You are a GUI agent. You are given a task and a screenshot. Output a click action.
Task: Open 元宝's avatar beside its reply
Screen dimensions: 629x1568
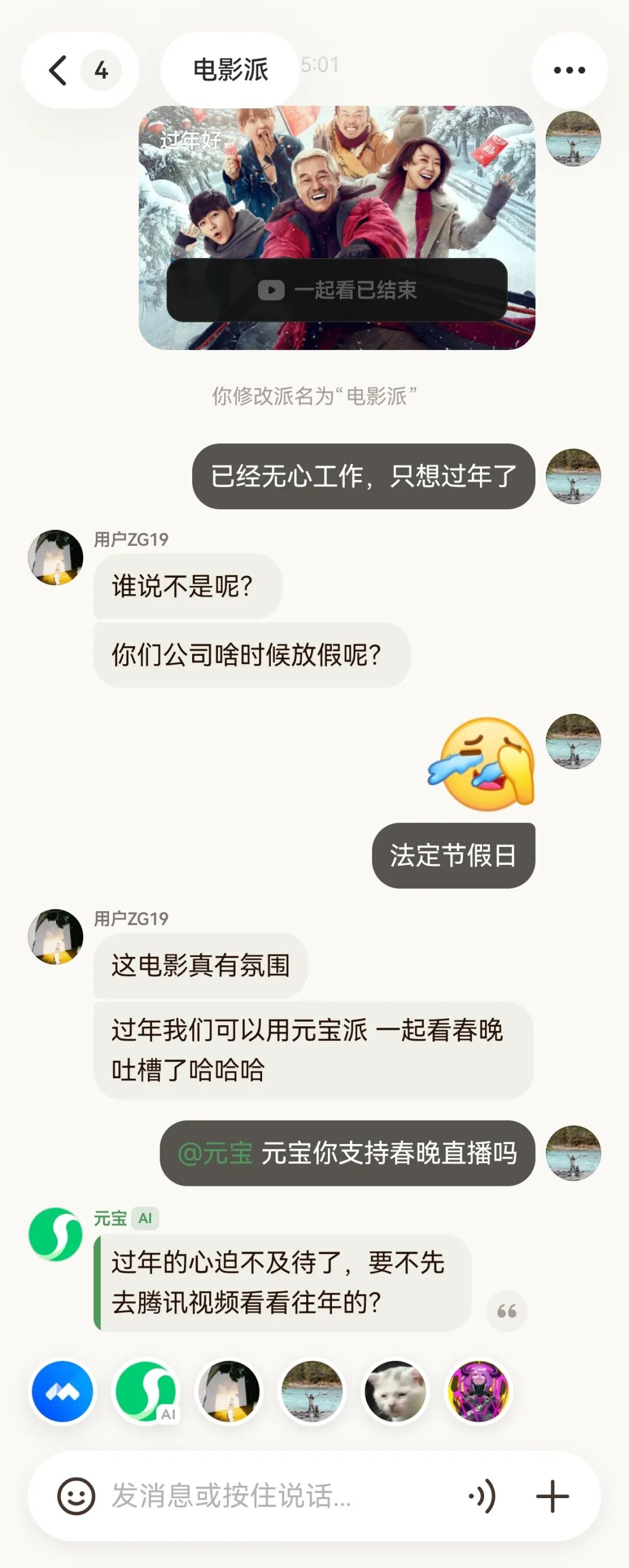tap(55, 1234)
